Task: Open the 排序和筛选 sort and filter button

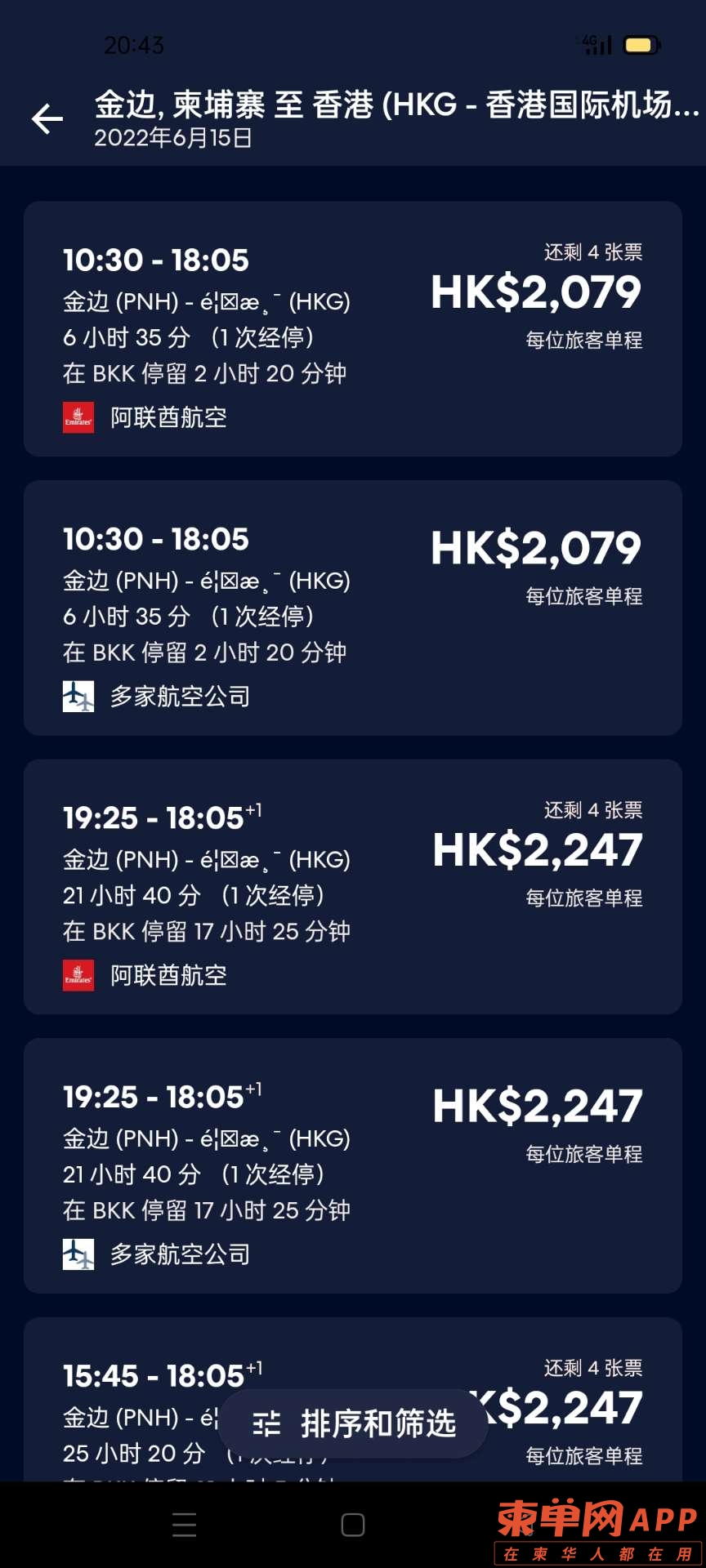Action: tap(353, 1423)
